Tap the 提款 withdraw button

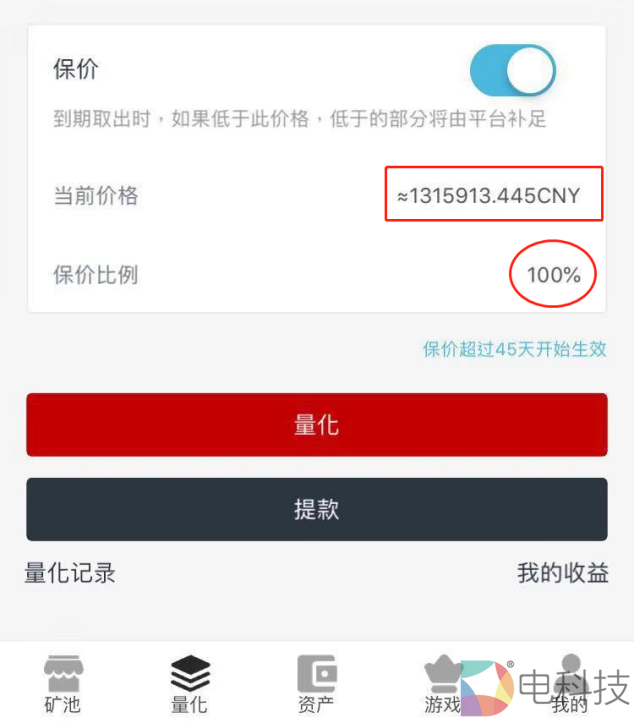point(317,509)
